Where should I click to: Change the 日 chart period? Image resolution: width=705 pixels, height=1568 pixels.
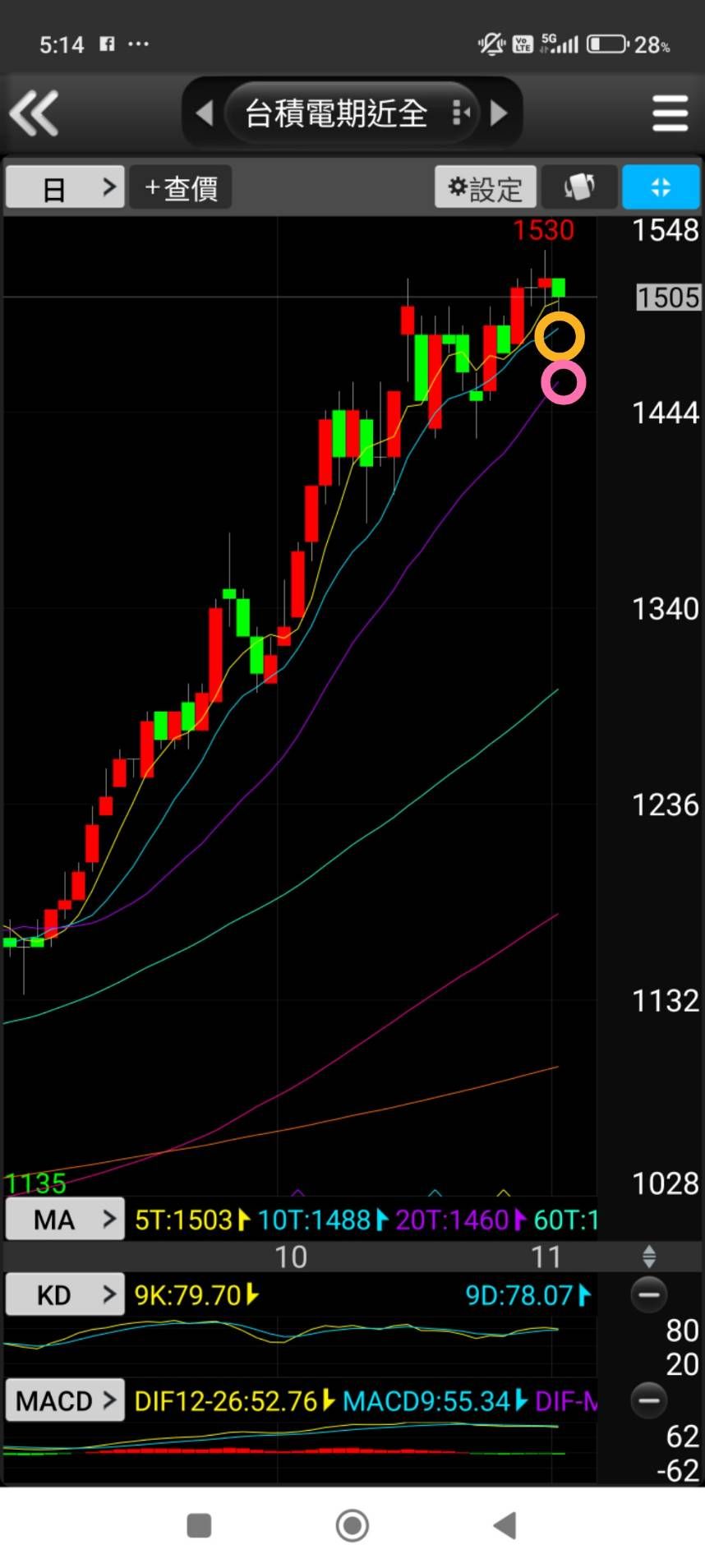click(x=65, y=188)
